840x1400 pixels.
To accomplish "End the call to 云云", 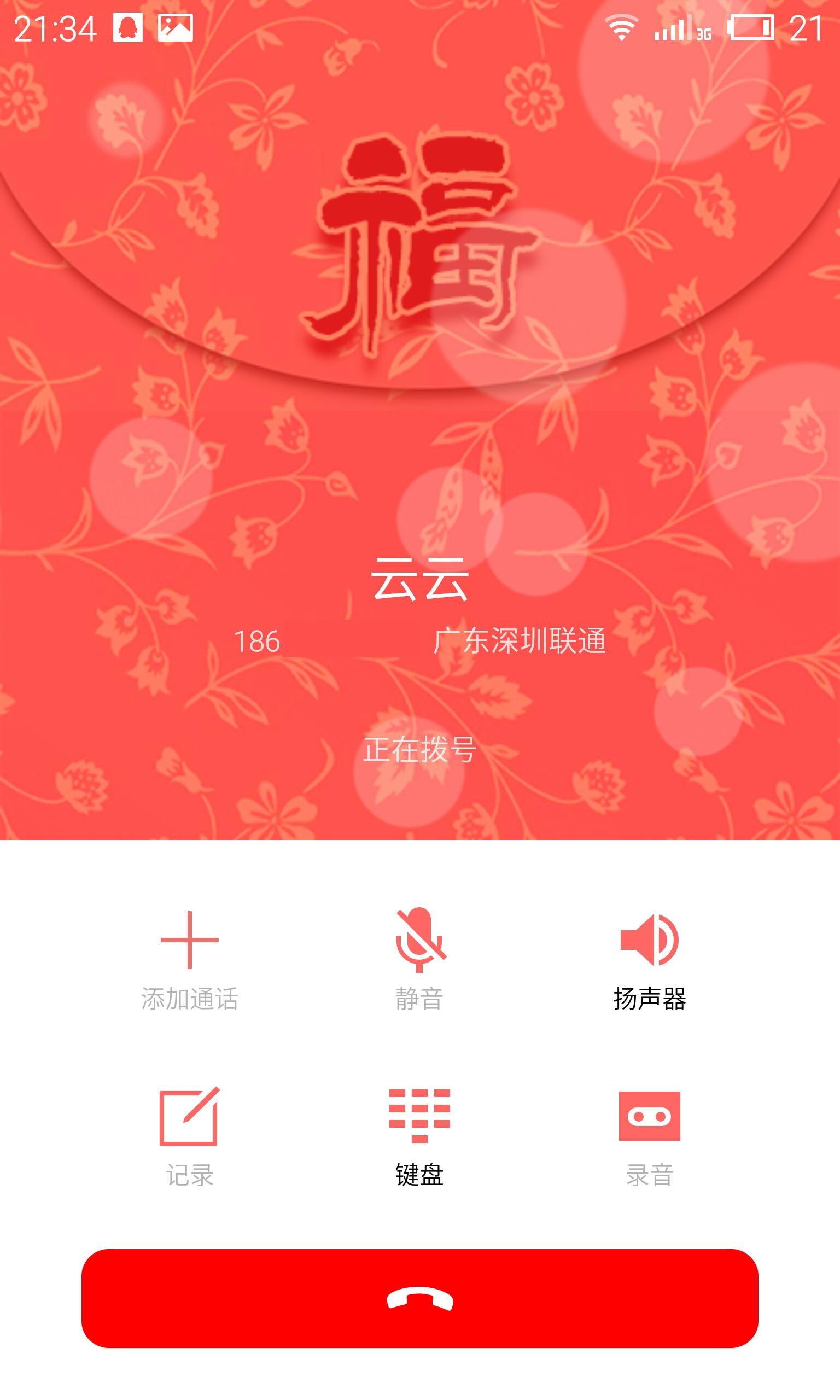I will [x=419, y=1298].
